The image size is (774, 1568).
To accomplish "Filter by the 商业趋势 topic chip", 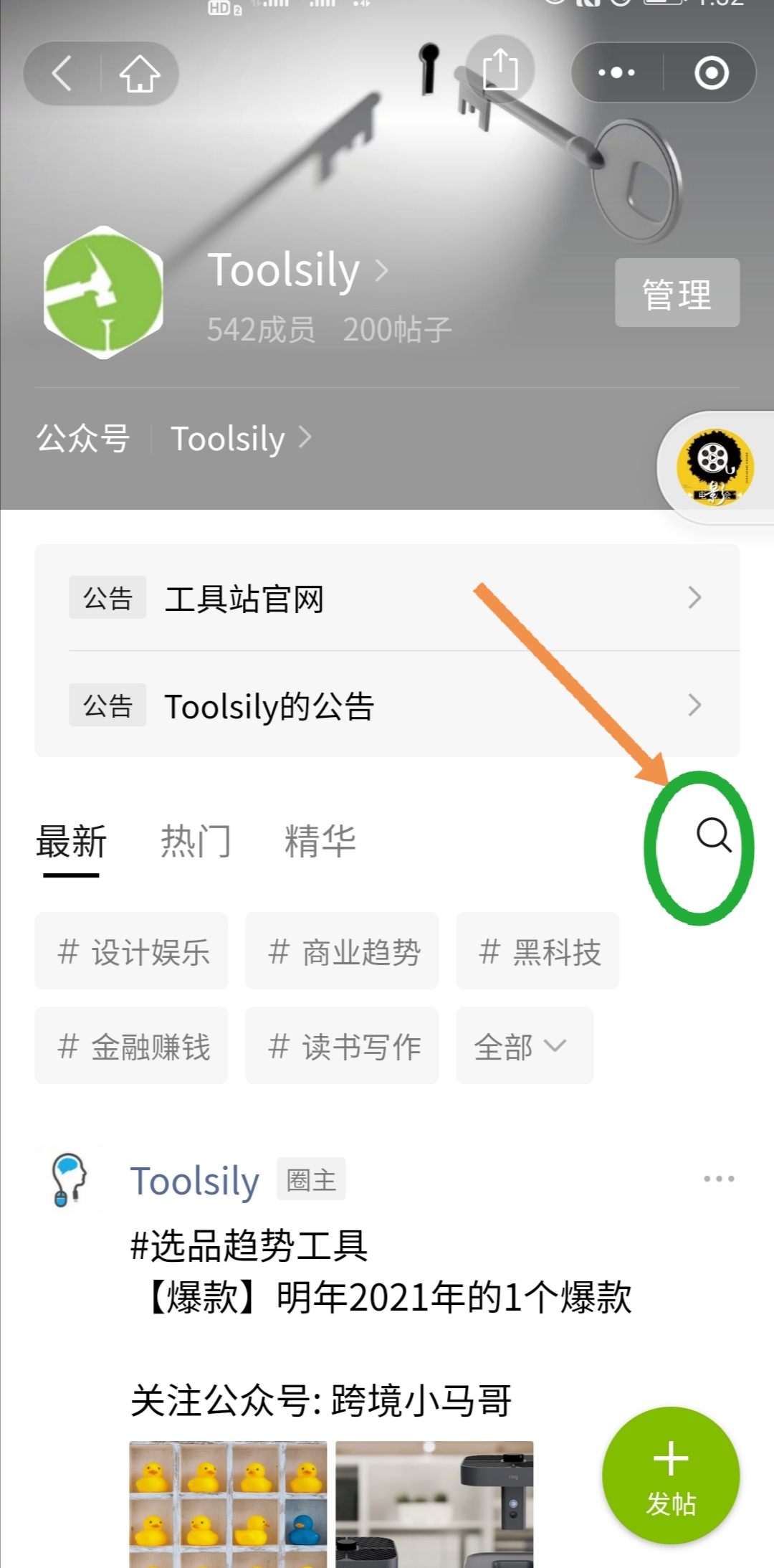I will (342, 951).
